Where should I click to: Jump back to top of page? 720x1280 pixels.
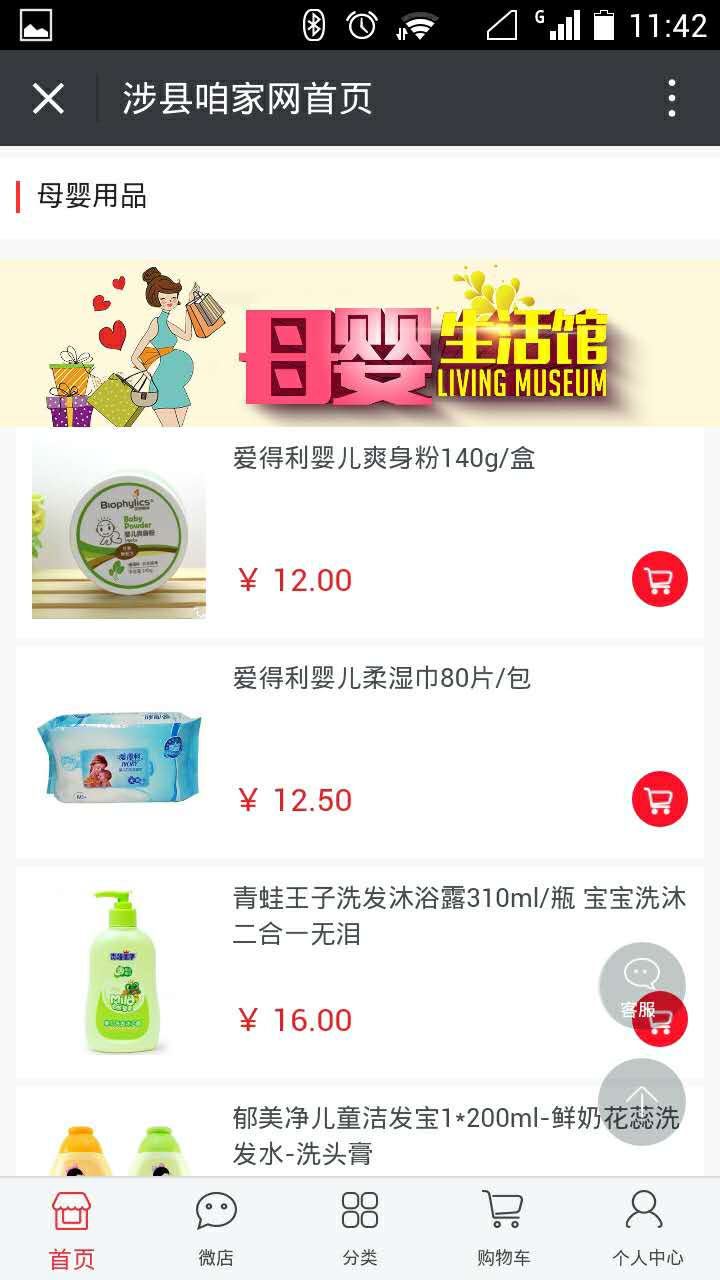tap(641, 1101)
